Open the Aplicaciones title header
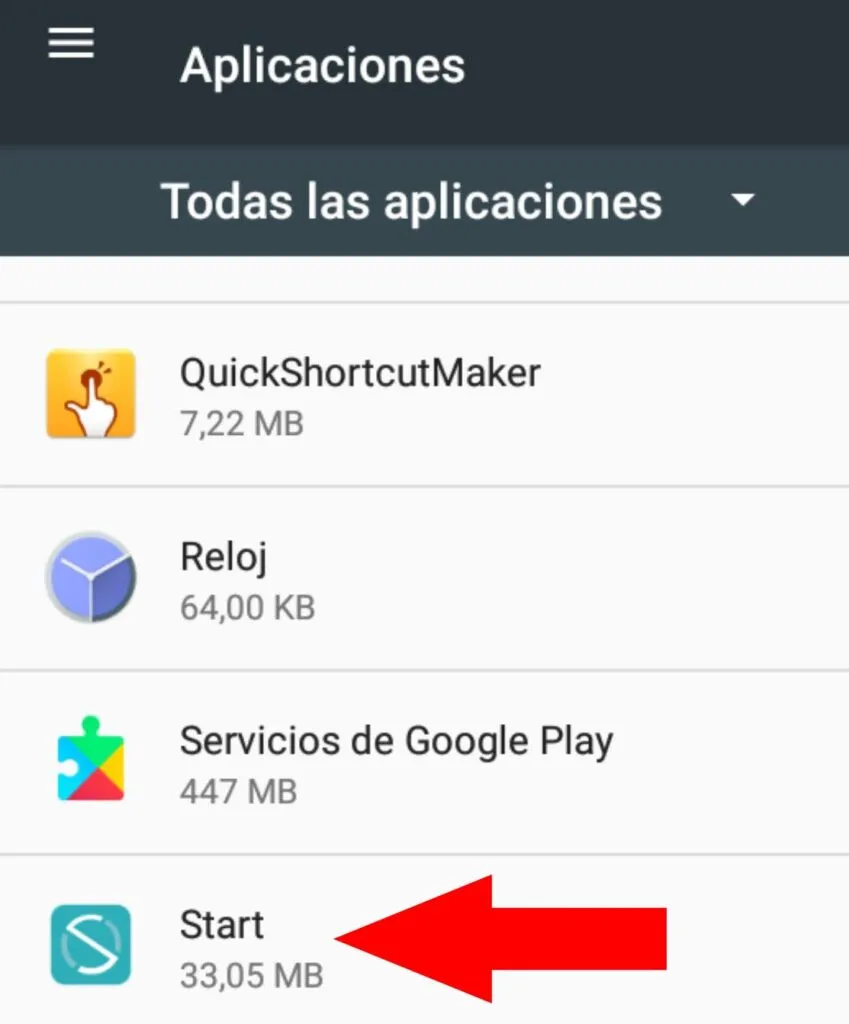Screen dimensions: 849x1024 click(x=322, y=64)
